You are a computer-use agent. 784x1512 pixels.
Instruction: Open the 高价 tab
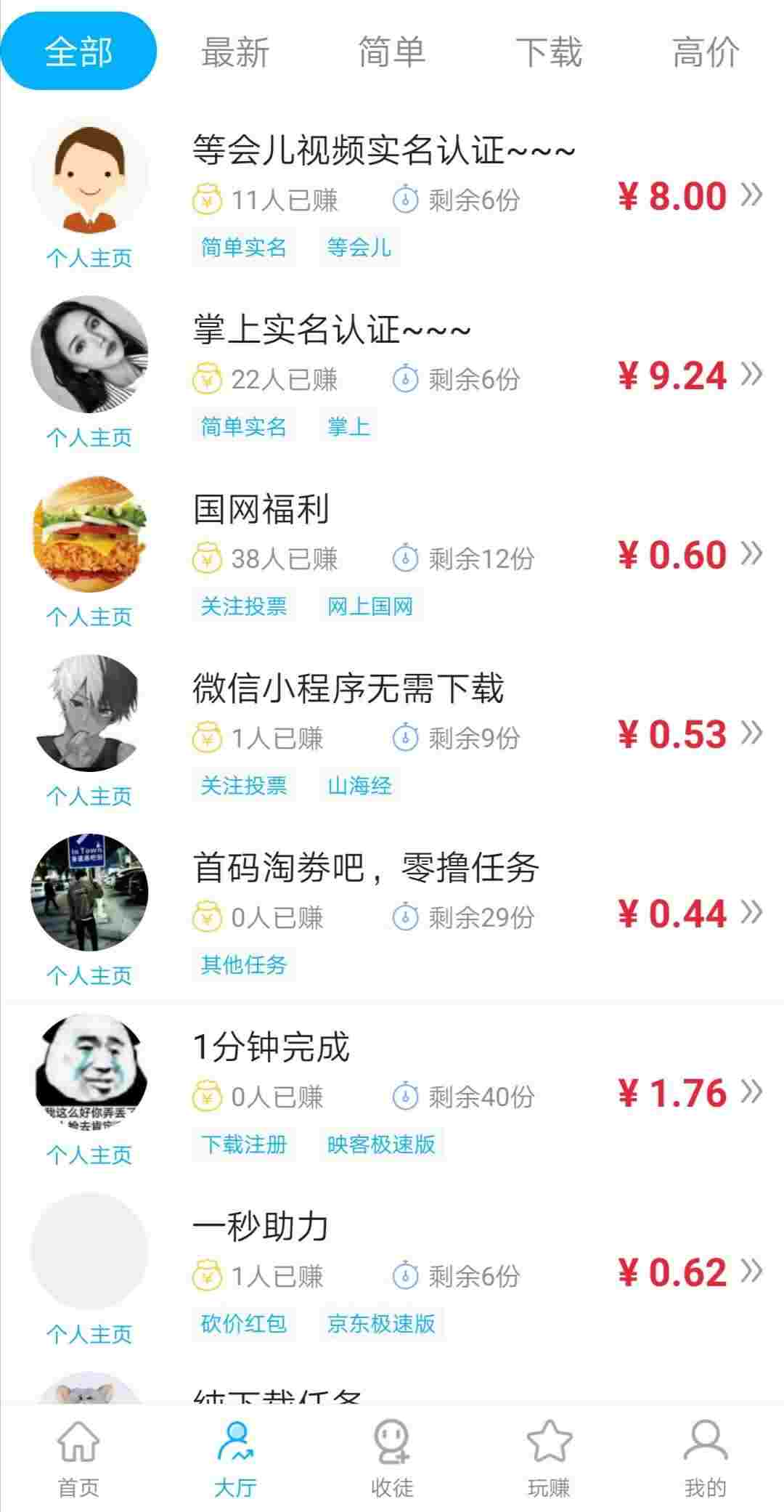click(706, 52)
